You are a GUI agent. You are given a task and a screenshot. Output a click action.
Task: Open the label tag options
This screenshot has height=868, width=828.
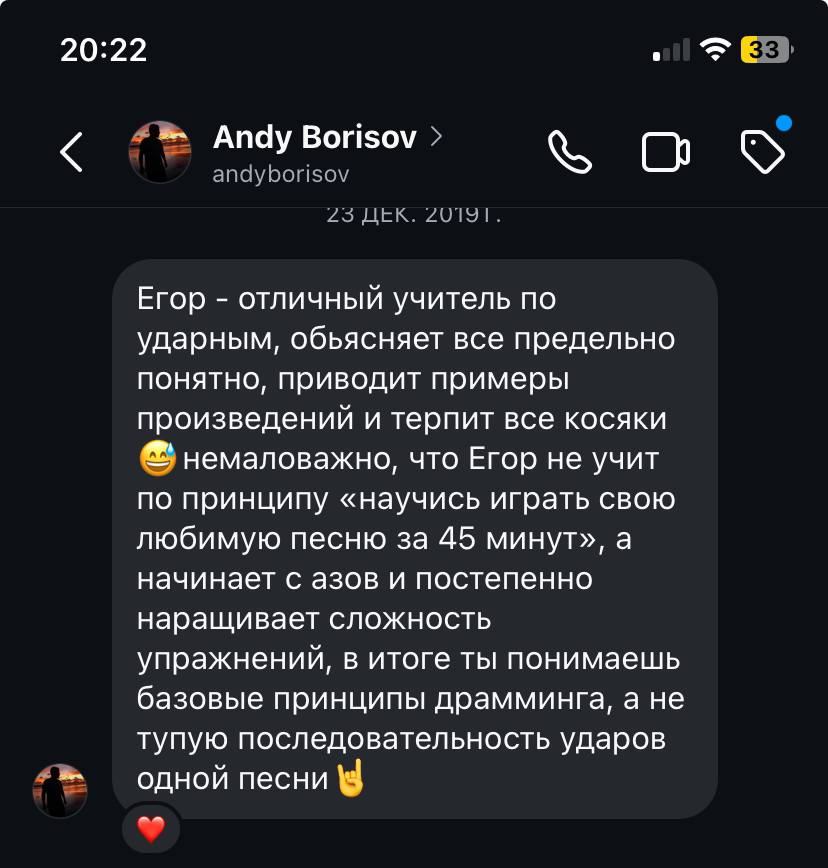[x=762, y=151]
